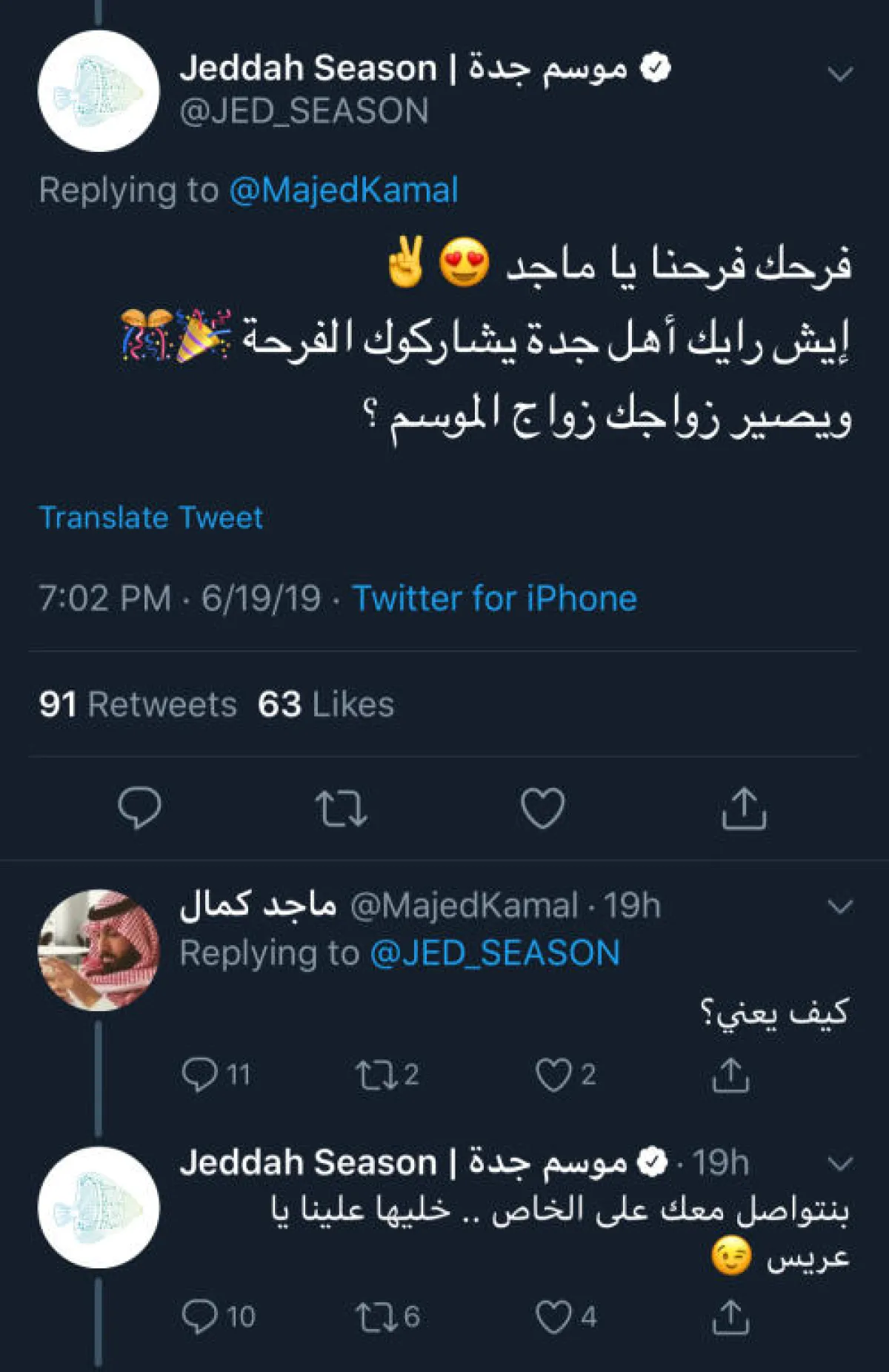Like Majed Kamal's reply
Viewport: 889px width, 1372px height.
coord(554,1075)
